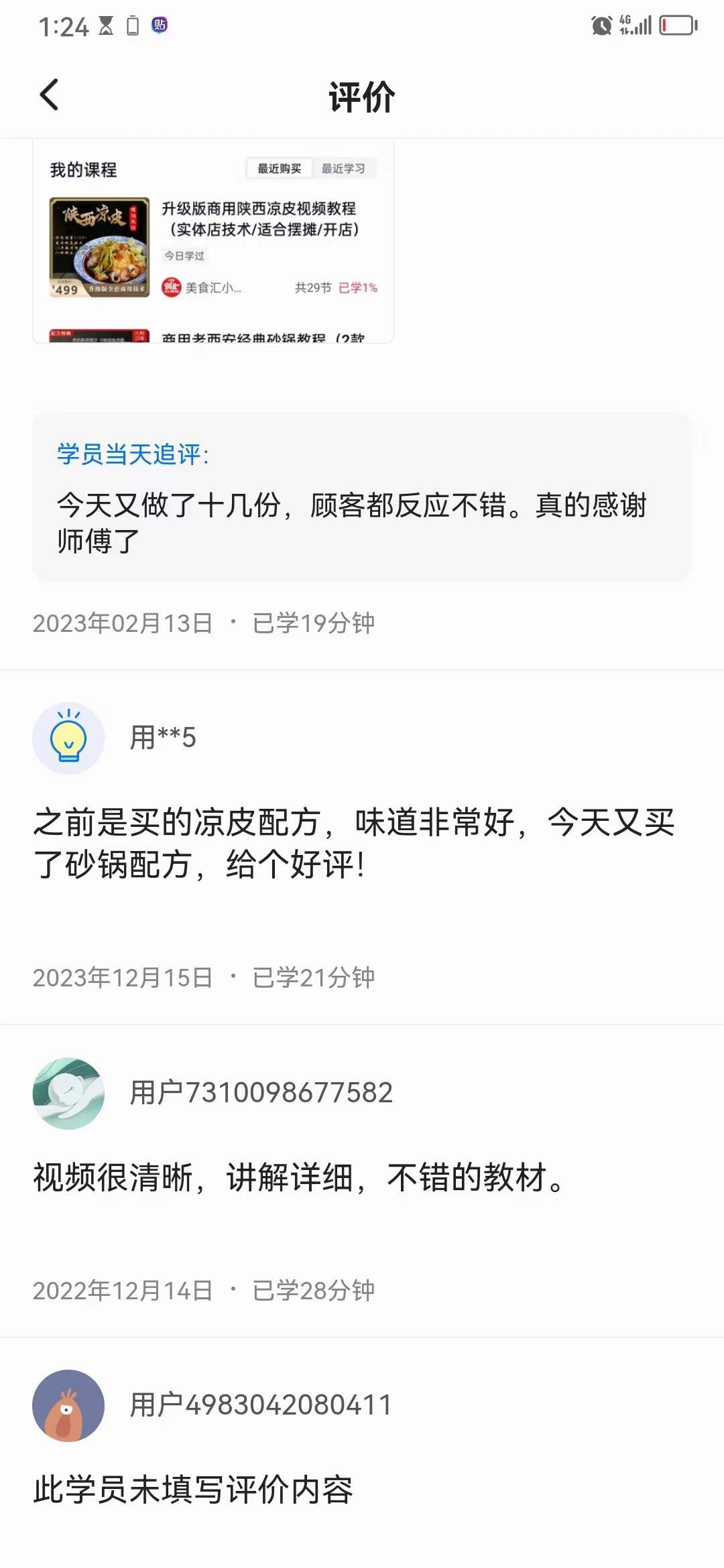This screenshot has height=1568, width=724.
Task: Select the 最近购买 tab
Action: [x=280, y=169]
